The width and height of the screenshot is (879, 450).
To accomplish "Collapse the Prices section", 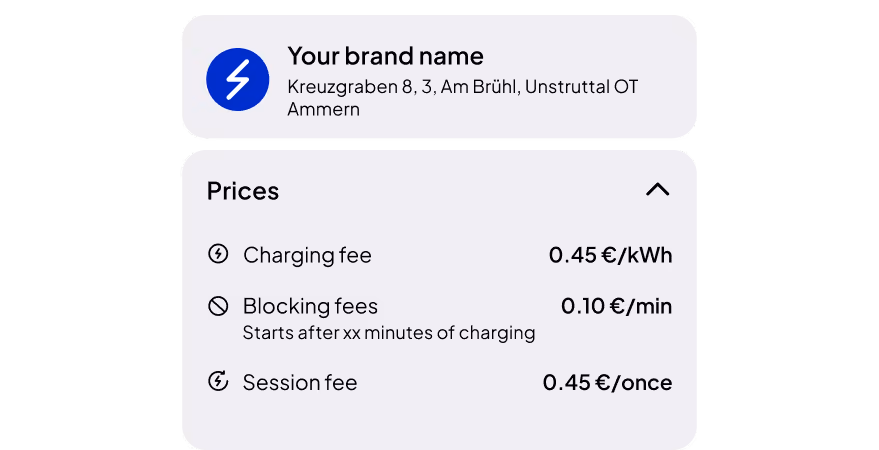I will pos(657,190).
